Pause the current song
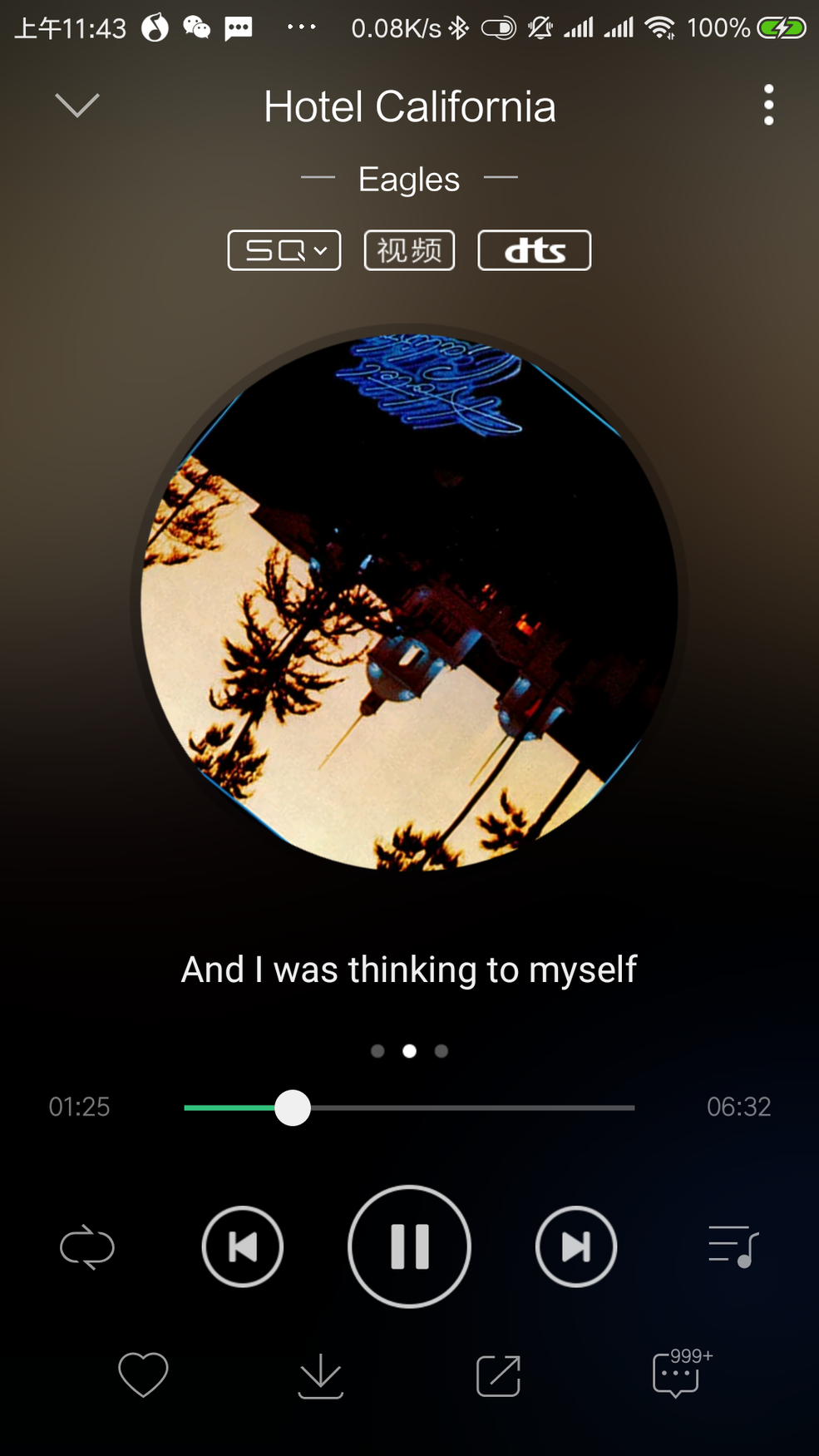The image size is (819, 1456). (409, 1246)
